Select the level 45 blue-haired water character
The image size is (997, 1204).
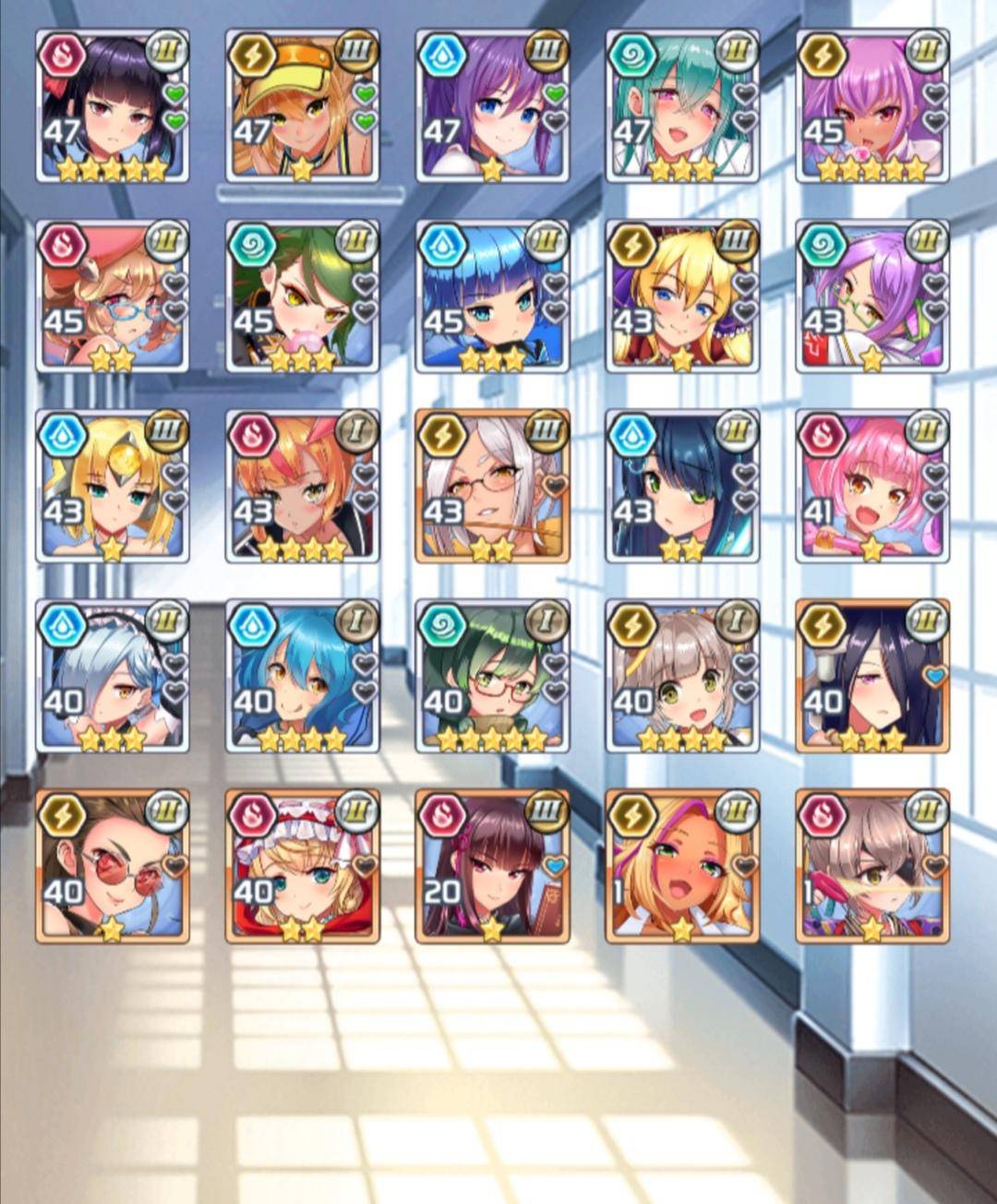[x=493, y=296]
